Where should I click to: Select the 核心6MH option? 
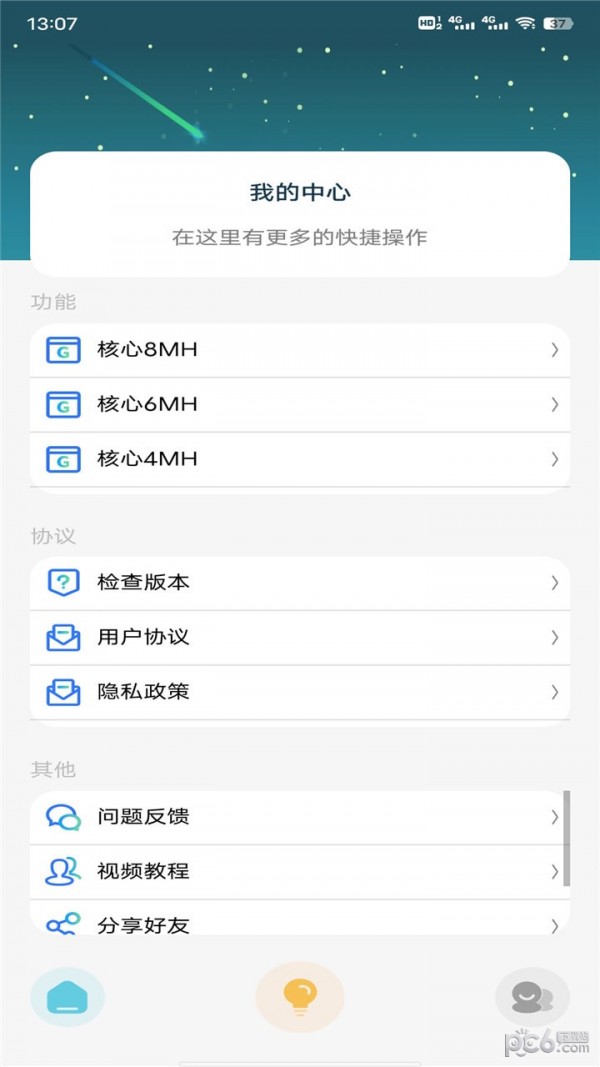tap(300, 404)
